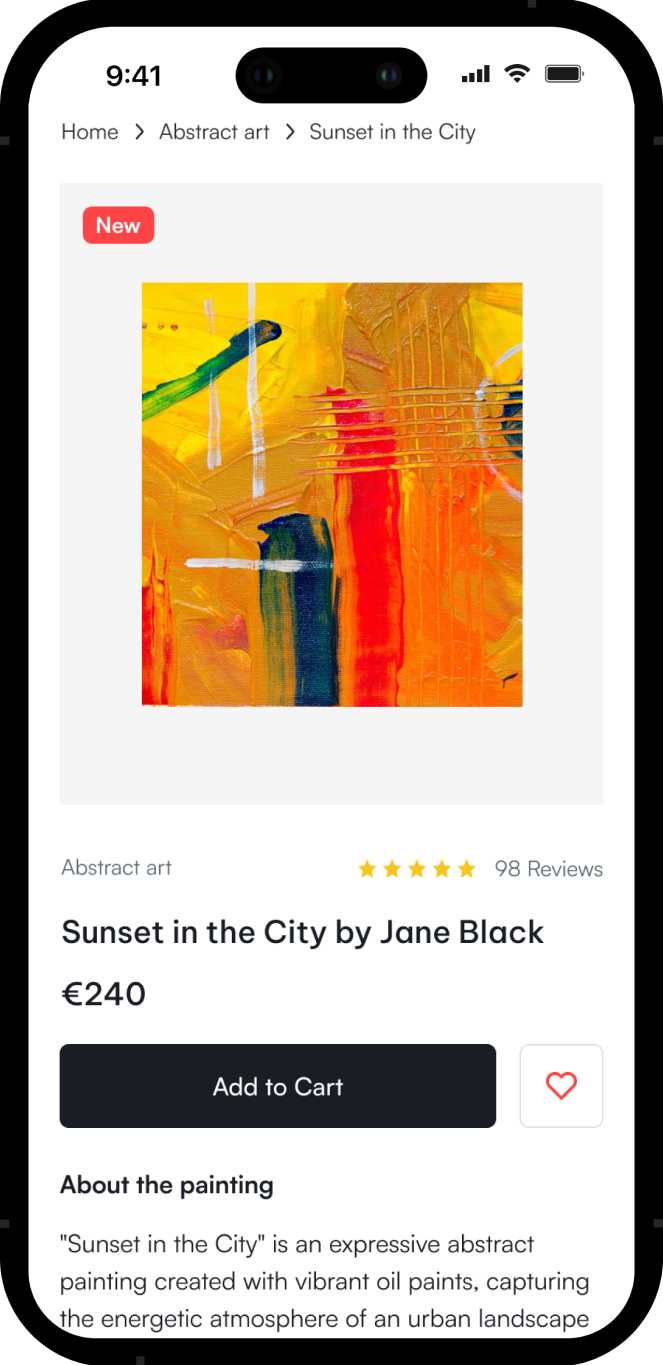
Task: Add the painting to favorites with the heart
Action: 561,1086
